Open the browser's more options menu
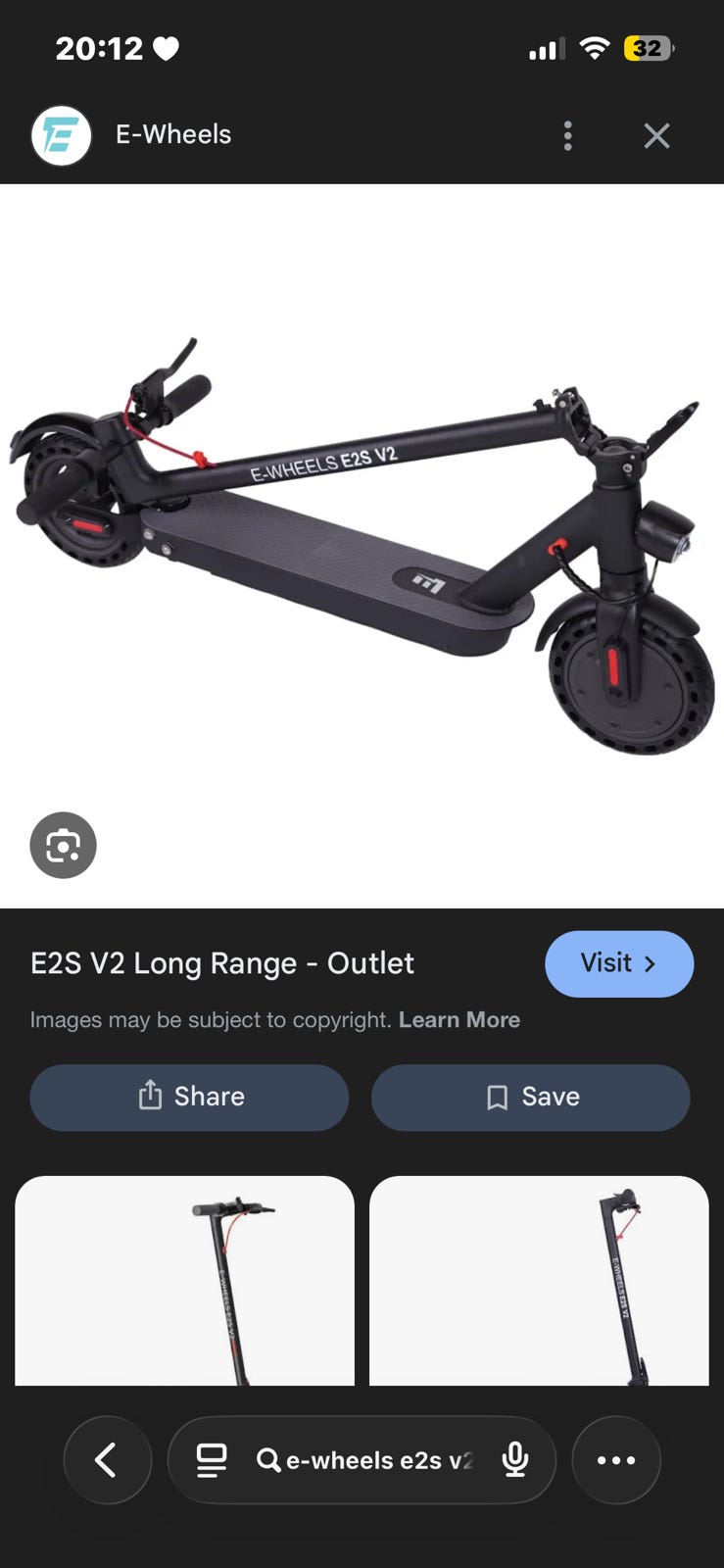Screen dimensions: 724x1568 [x=615, y=1460]
